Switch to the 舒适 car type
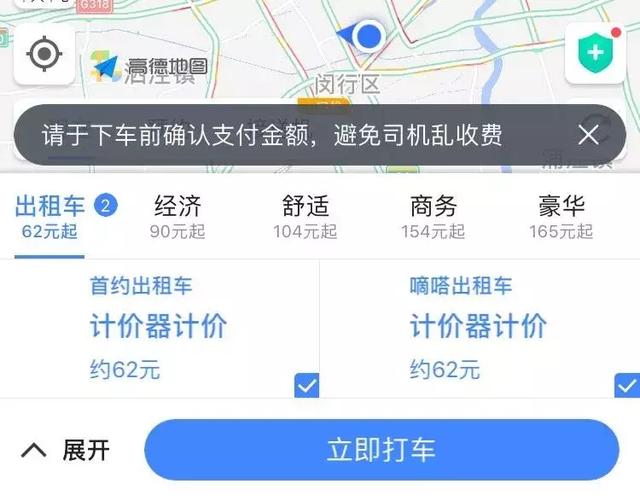Viewport: 640px width, 501px height. (305, 217)
